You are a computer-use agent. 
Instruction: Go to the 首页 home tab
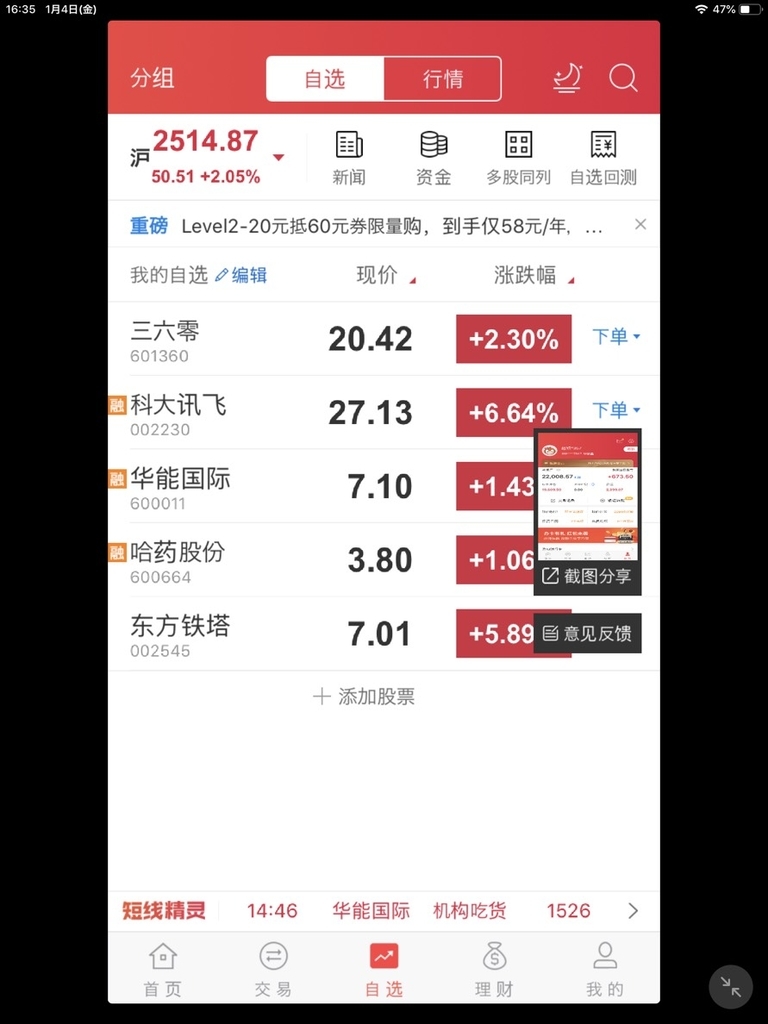(x=163, y=970)
